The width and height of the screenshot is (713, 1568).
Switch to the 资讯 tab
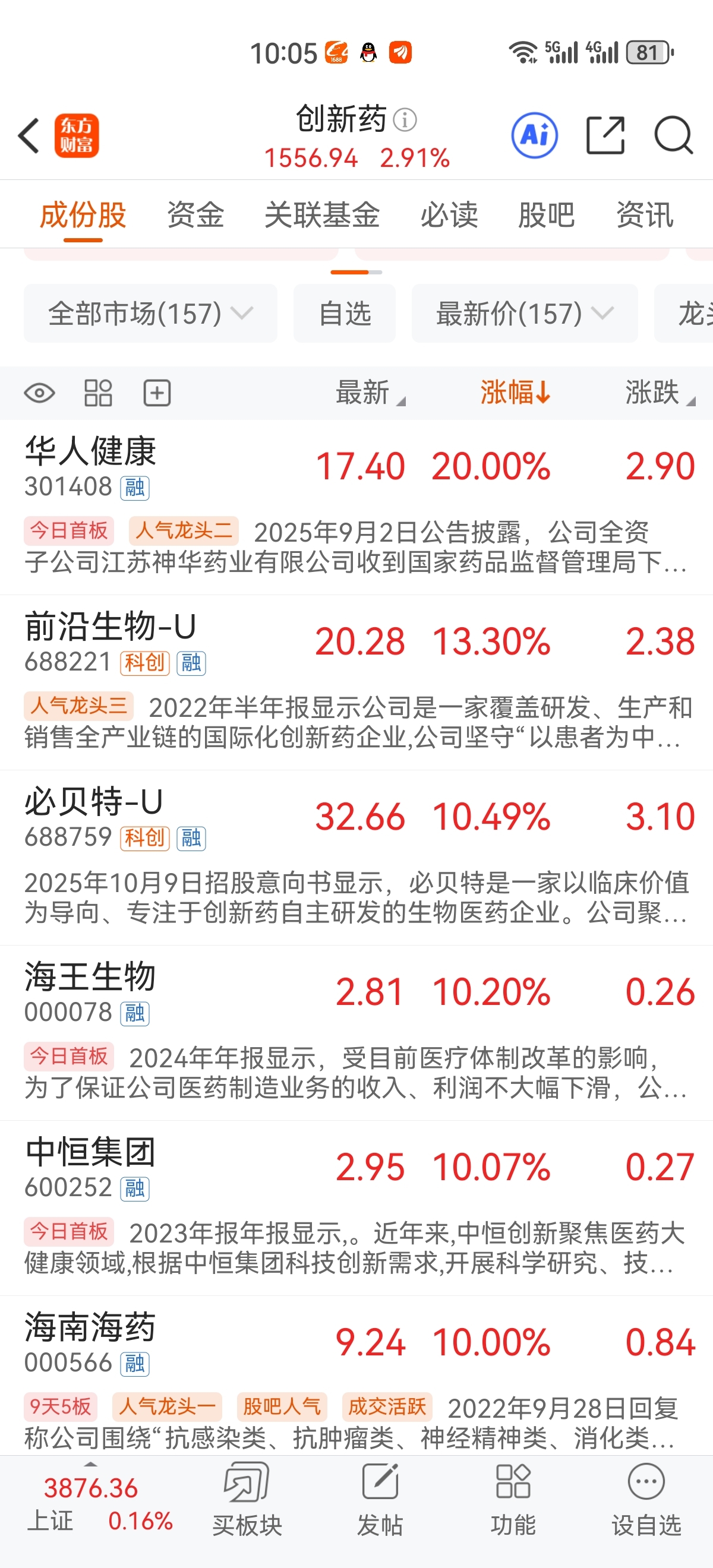[x=645, y=215]
